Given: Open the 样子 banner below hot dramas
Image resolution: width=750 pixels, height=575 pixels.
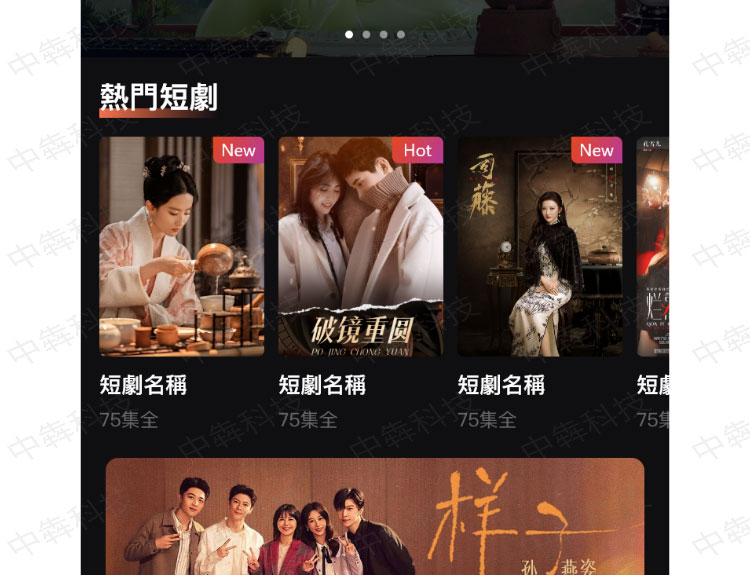Looking at the screenshot, I should tap(375, 516).
